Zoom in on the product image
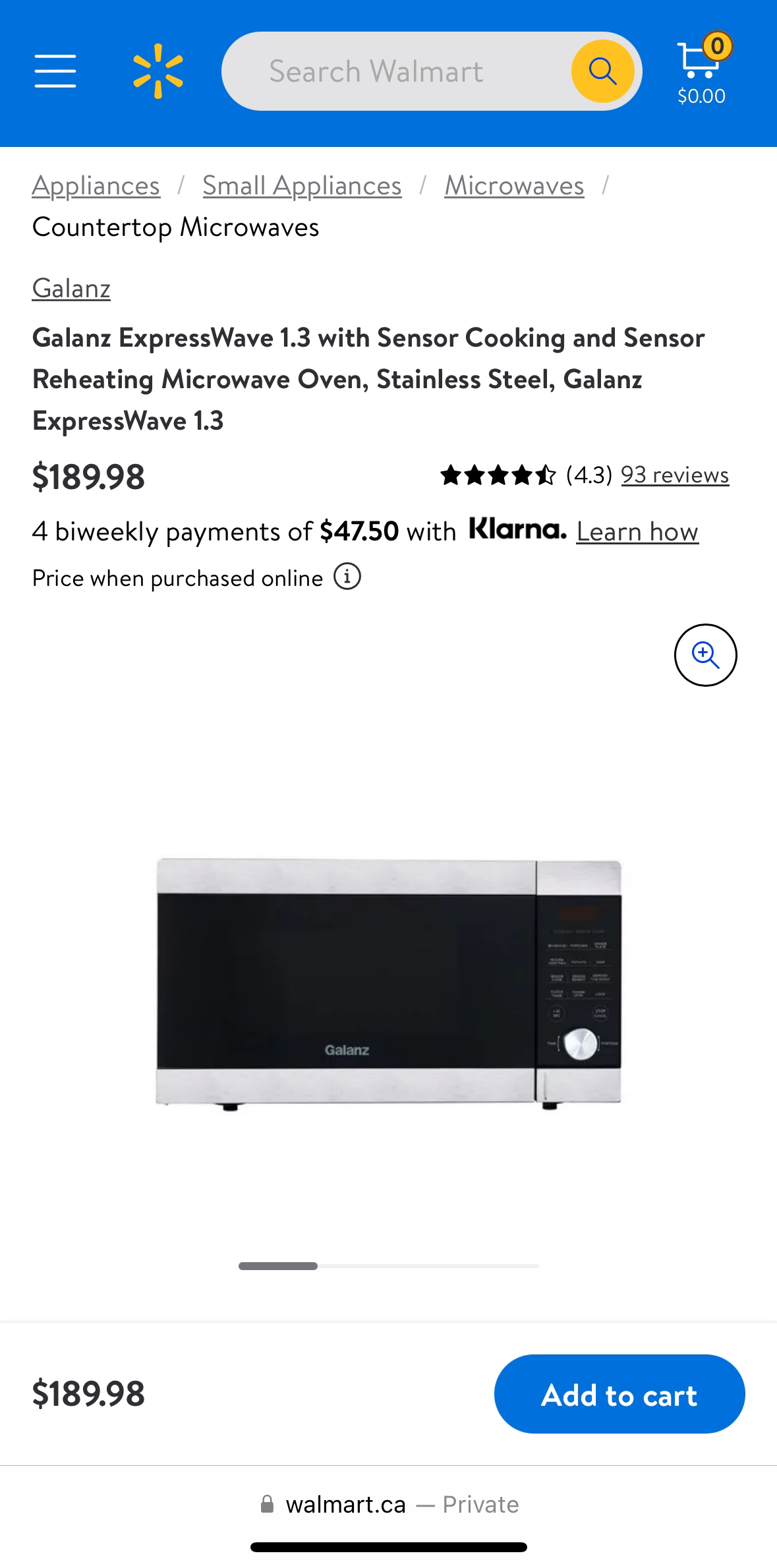This screenshot has width=777, height=1568. coord(705,654)
